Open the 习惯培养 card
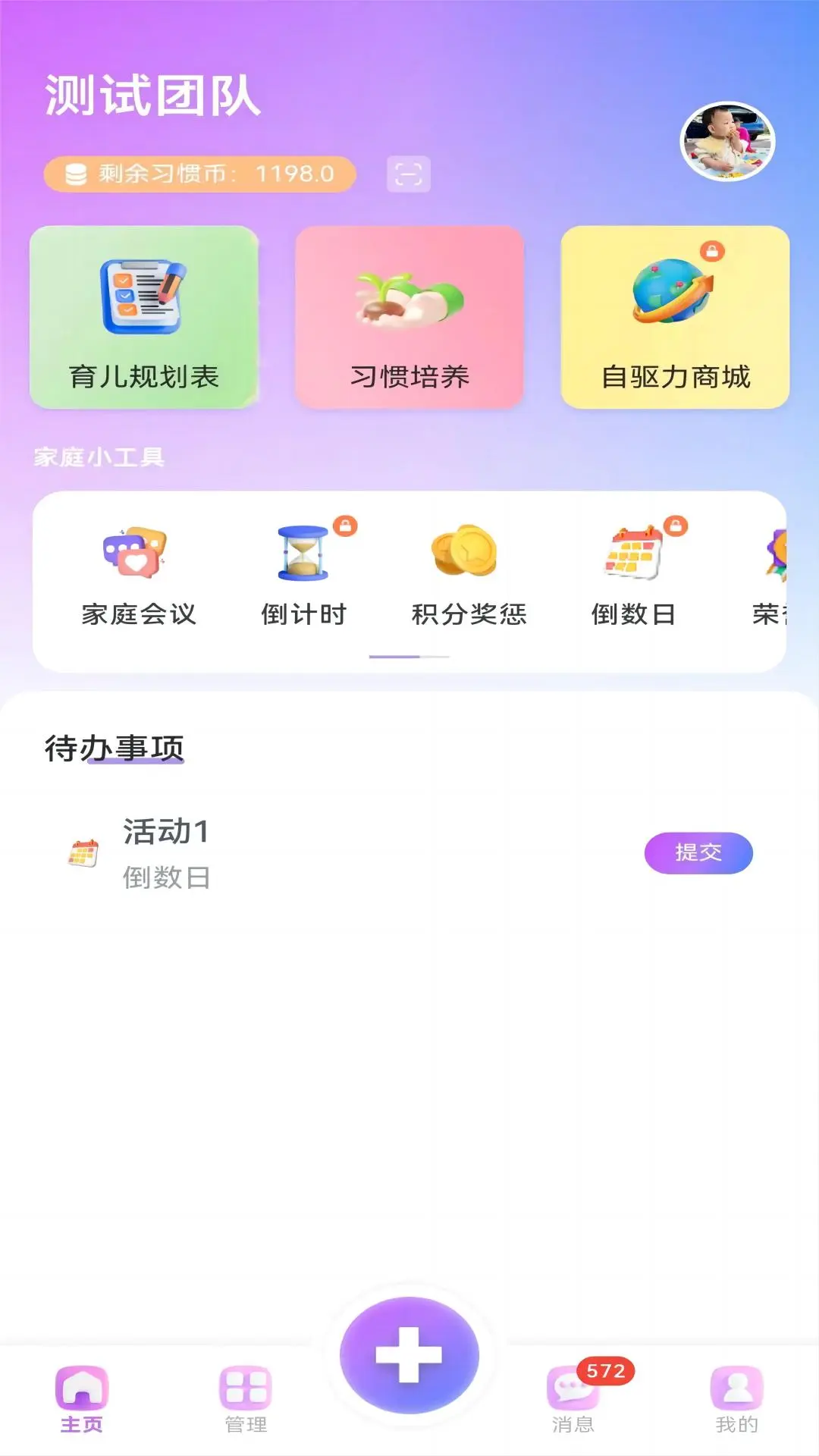Viewport: 819px width, 1456px height. tap(409, 317)
